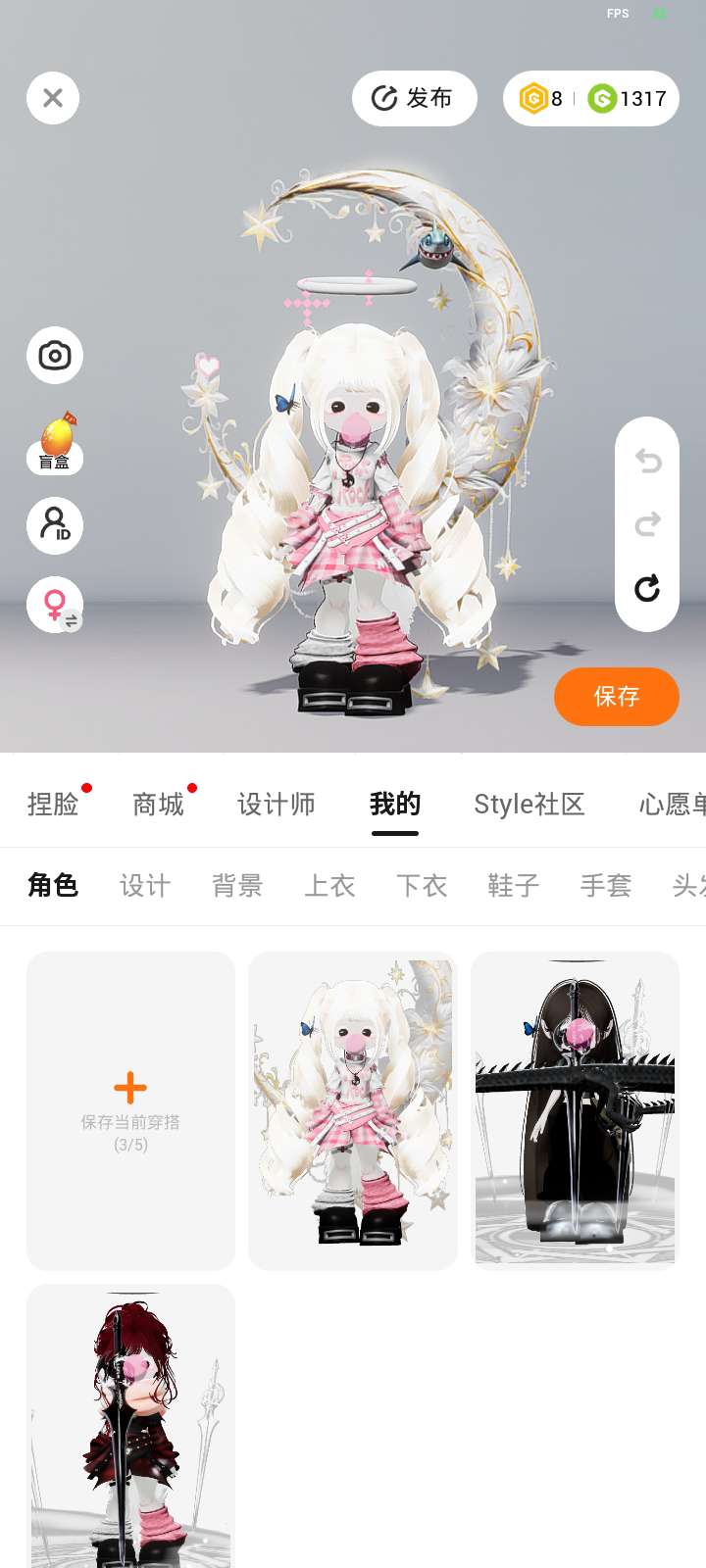
Task: Open the coin balance pill
Action: click(590, 98)
